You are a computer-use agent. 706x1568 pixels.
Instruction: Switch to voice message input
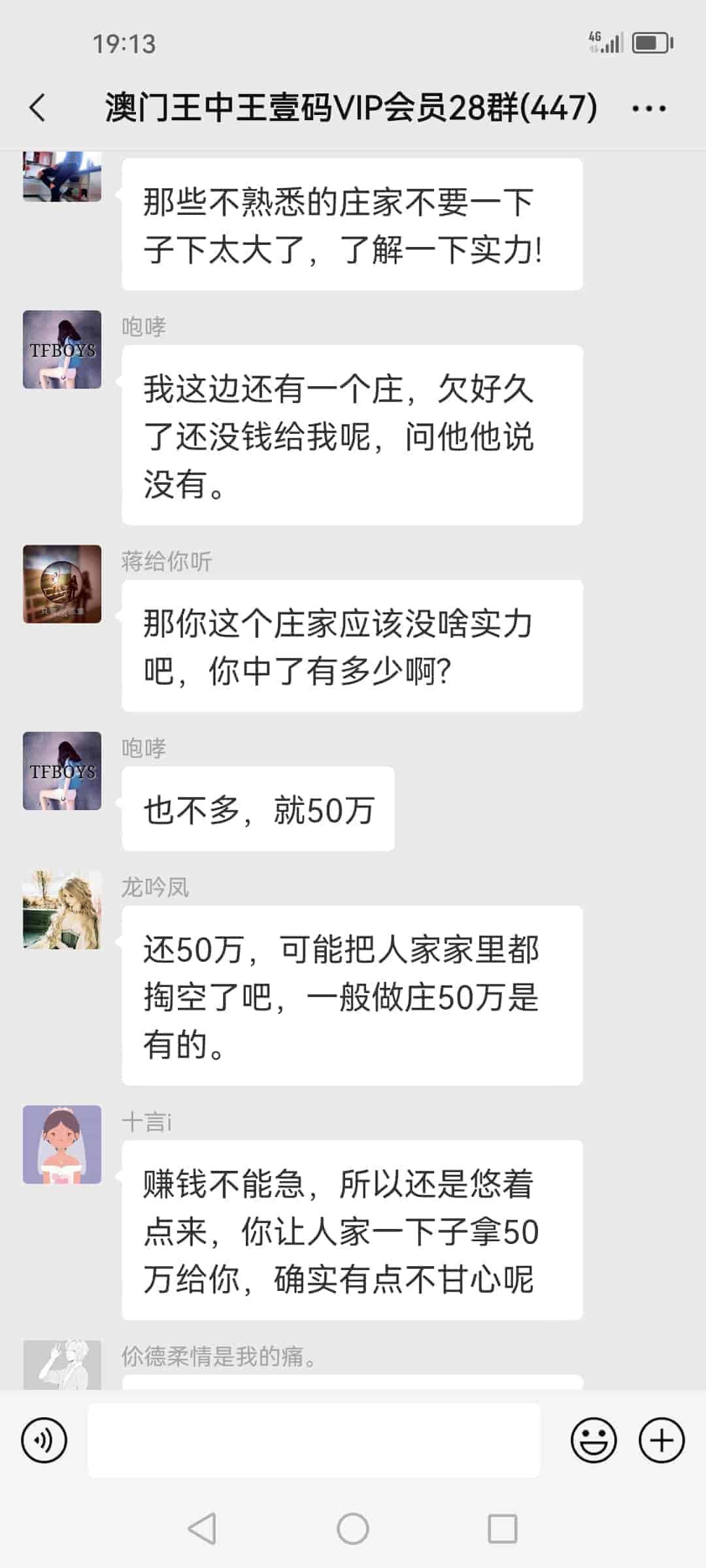[44, 1440]
